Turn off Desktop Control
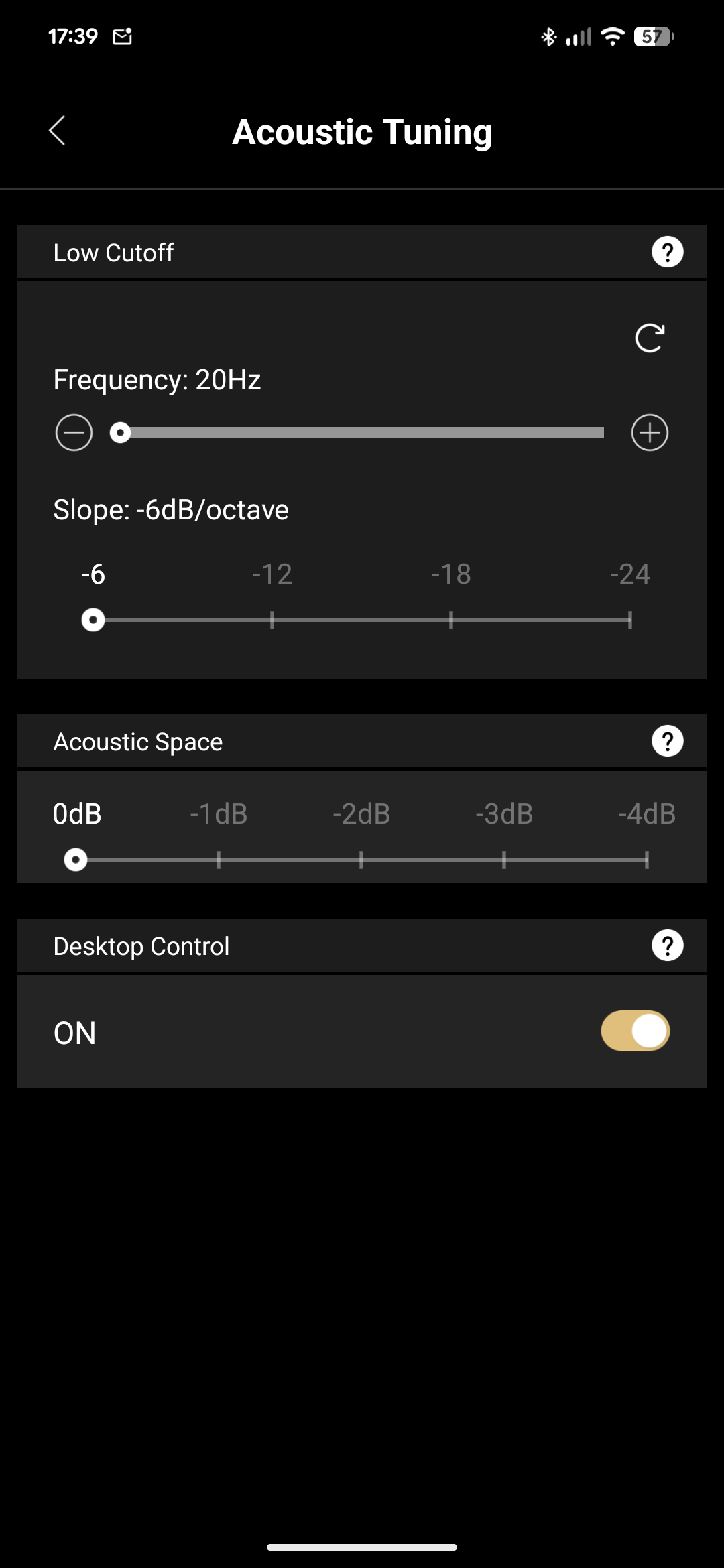The height and width of the screenshot is (1568, 724). pos(635,1031)
